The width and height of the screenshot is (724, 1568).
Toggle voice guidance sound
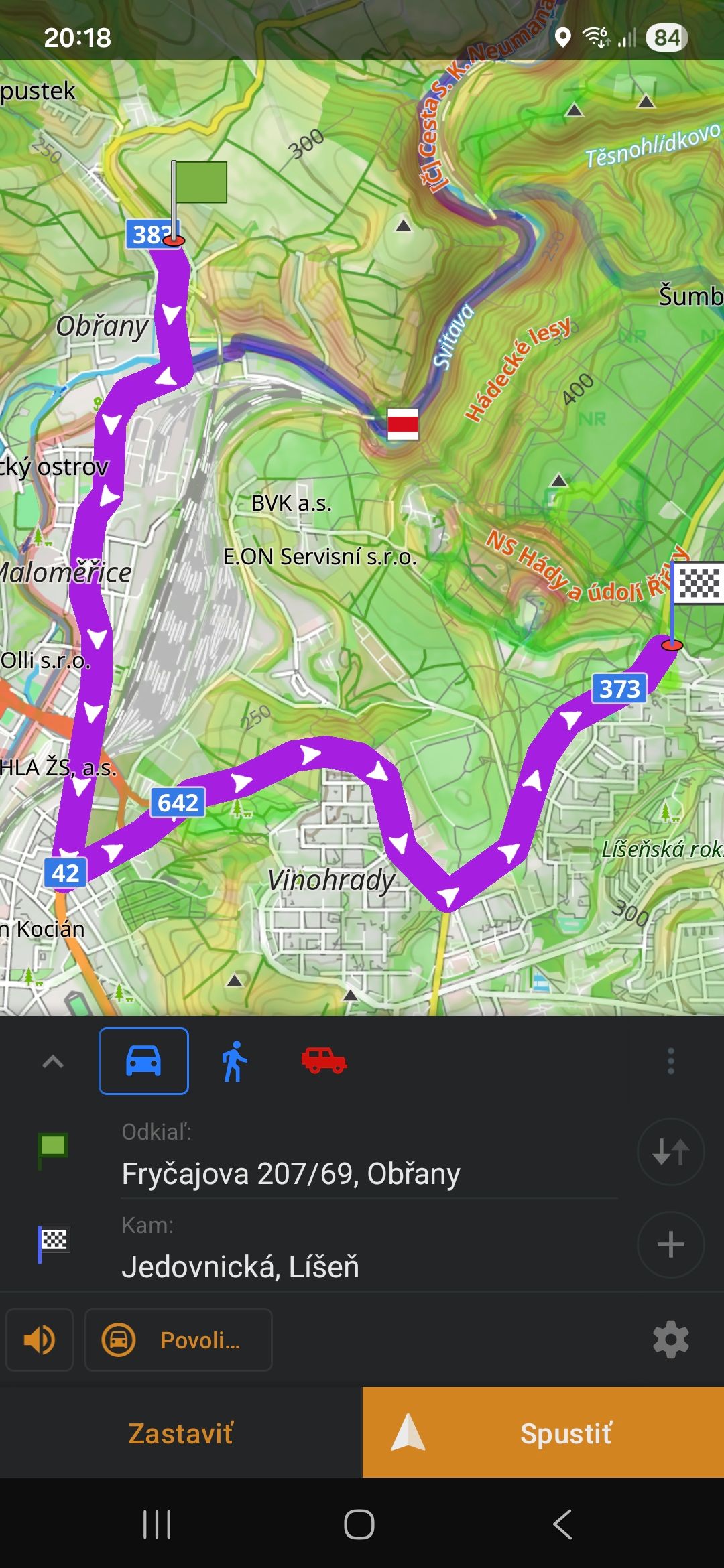(x=40, y=1340)
